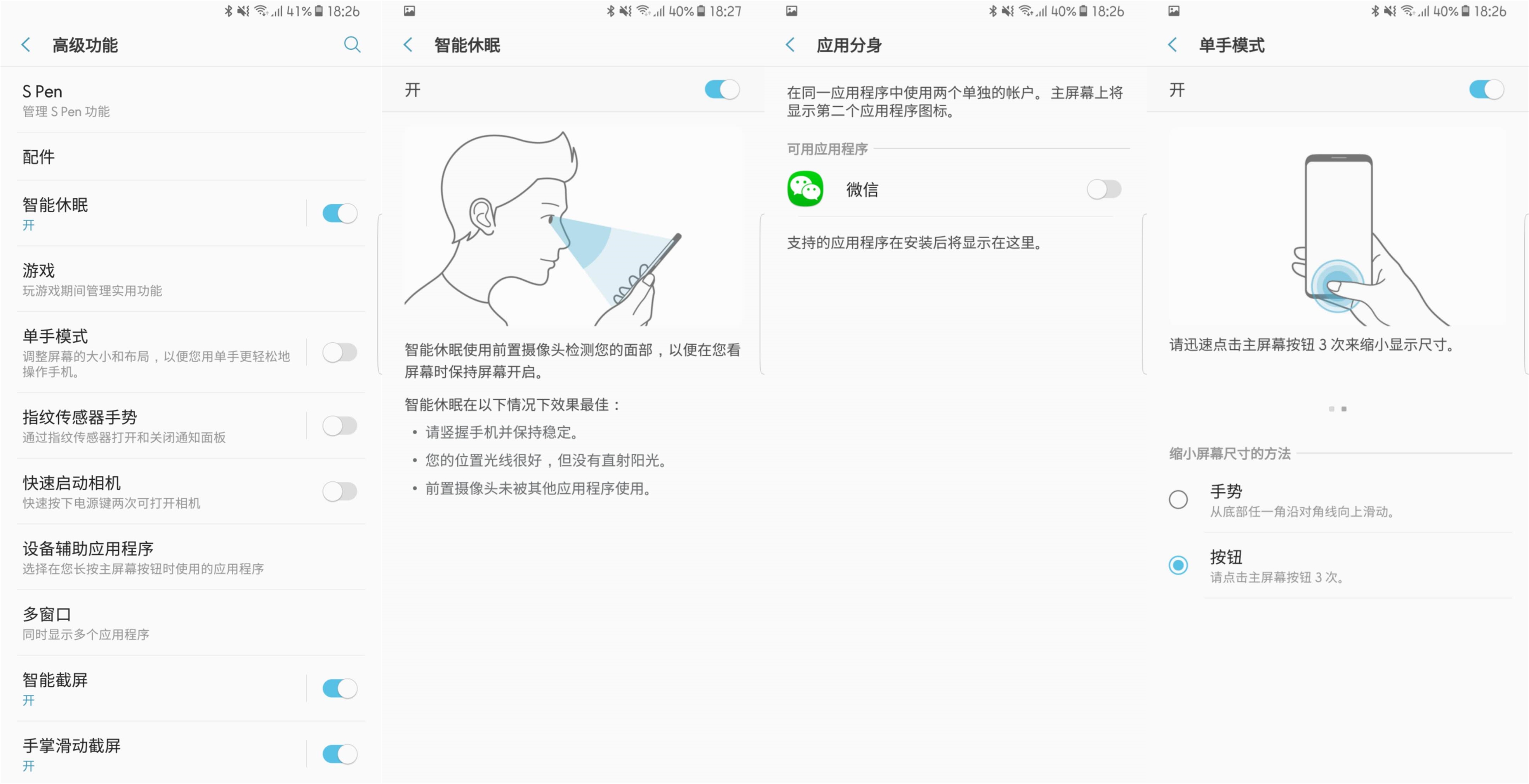Turn off 智能休眠 in the 高级功能 list
This screenshot has width=1529, height=784.
click(x=339, y=213)
